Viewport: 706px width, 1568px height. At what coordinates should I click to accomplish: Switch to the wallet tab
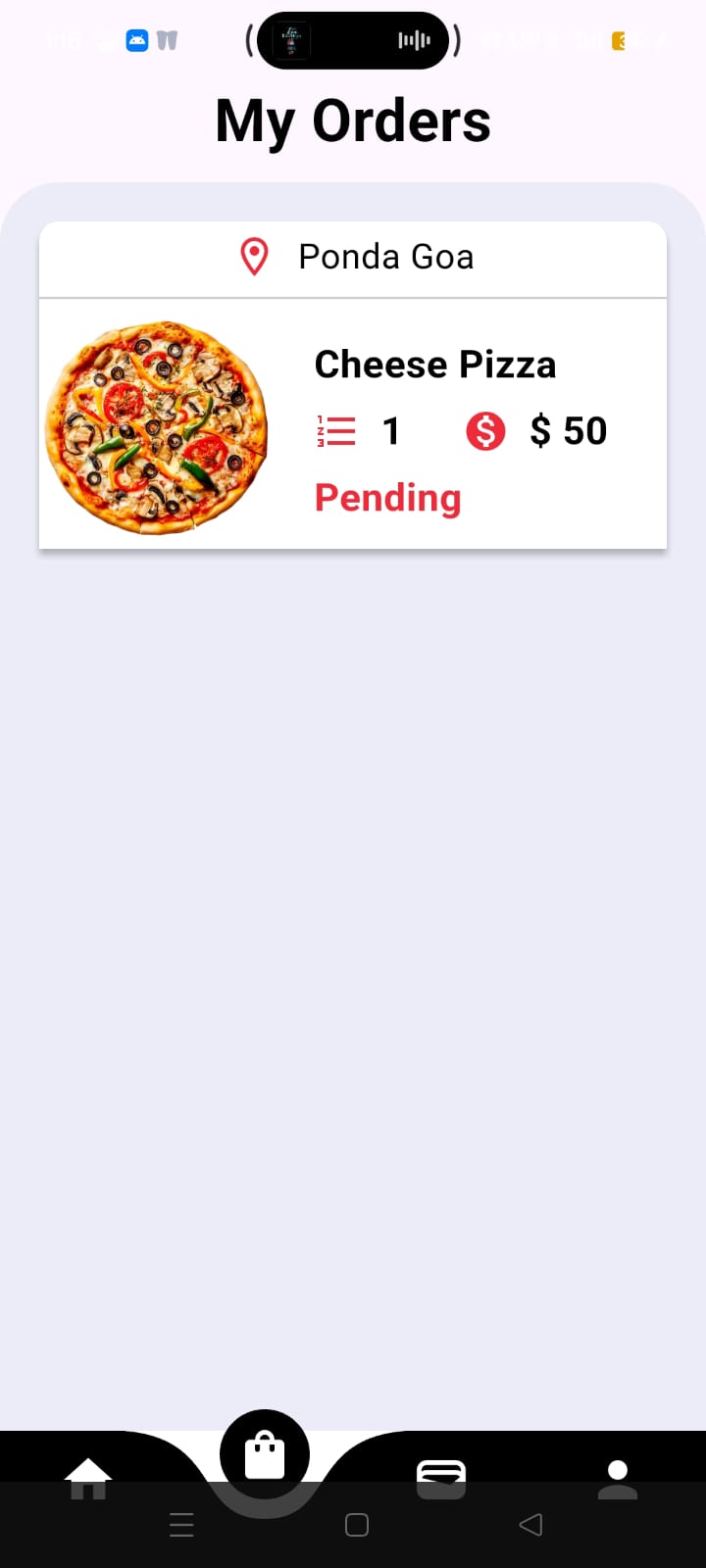441,1476
